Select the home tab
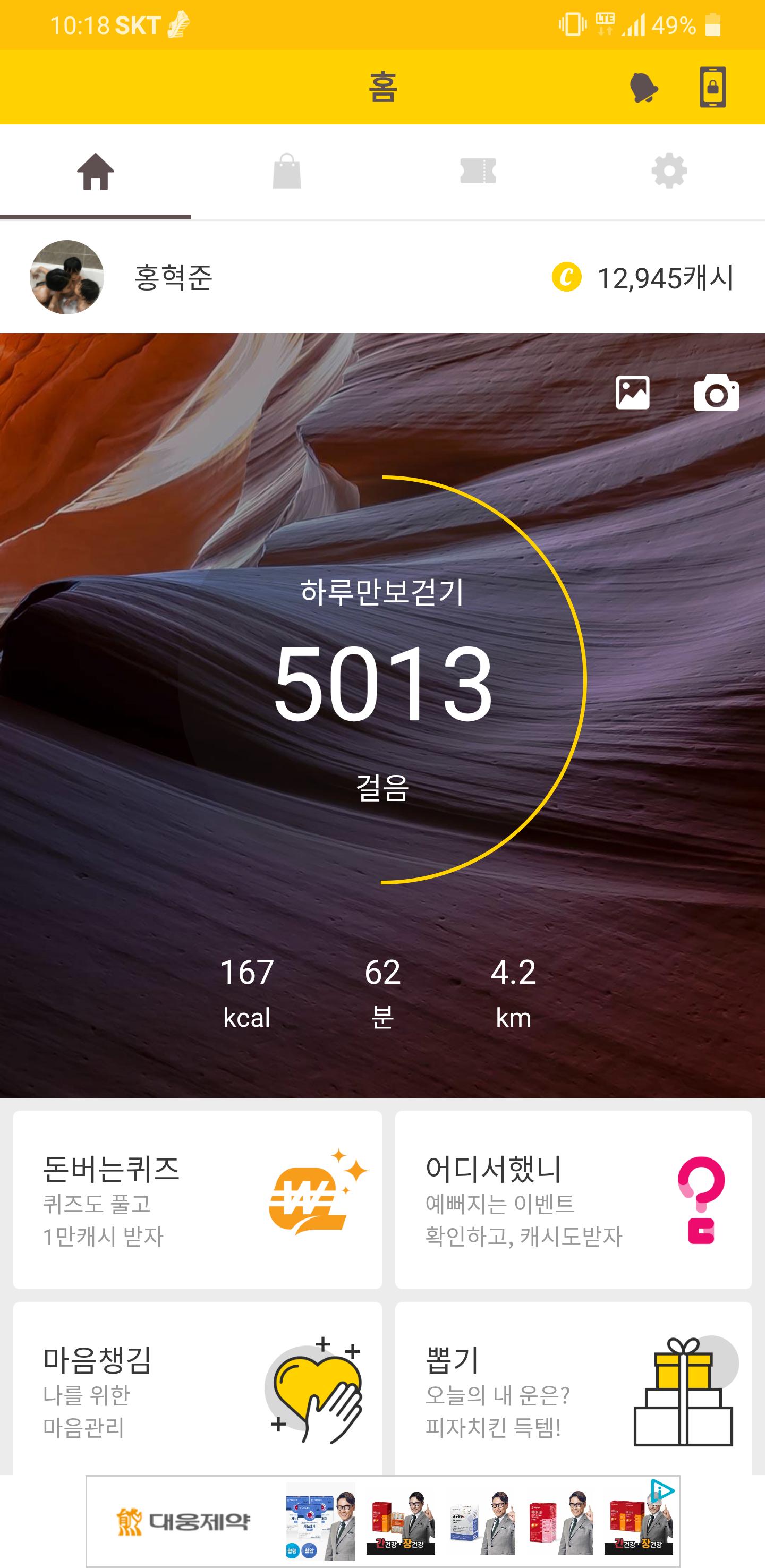 pos(96,172)
